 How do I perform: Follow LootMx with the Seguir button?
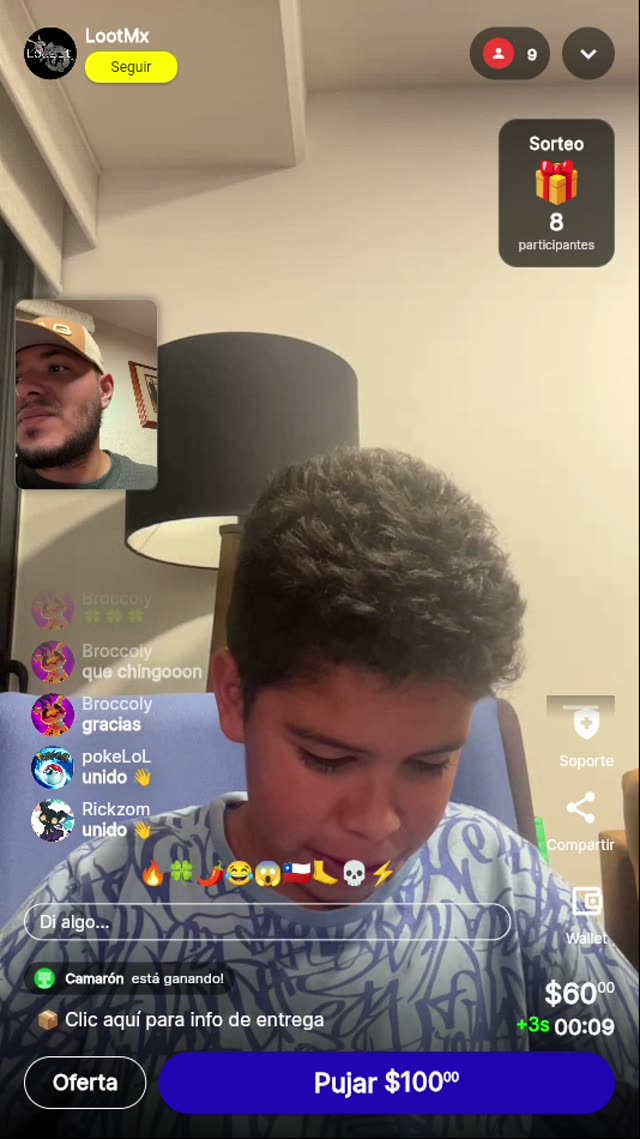click(x=131, y=67)
